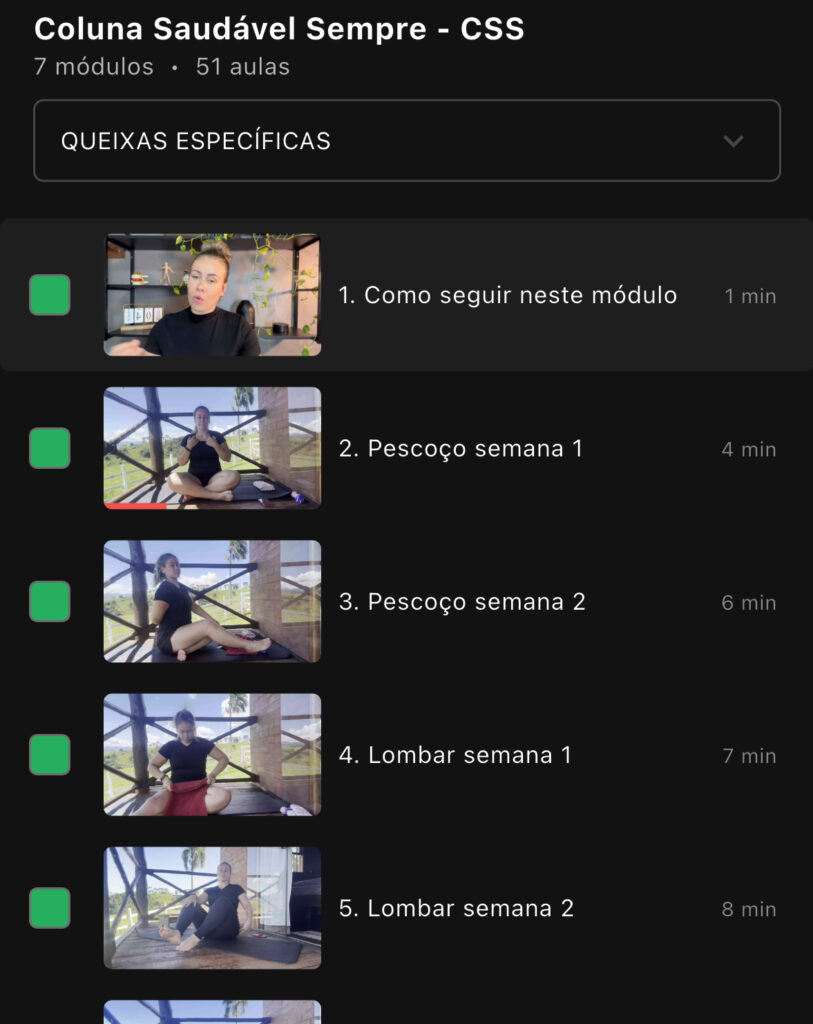
Task: Open lesson 1. Como seguir neste módulo
Action: click(507, 295)
